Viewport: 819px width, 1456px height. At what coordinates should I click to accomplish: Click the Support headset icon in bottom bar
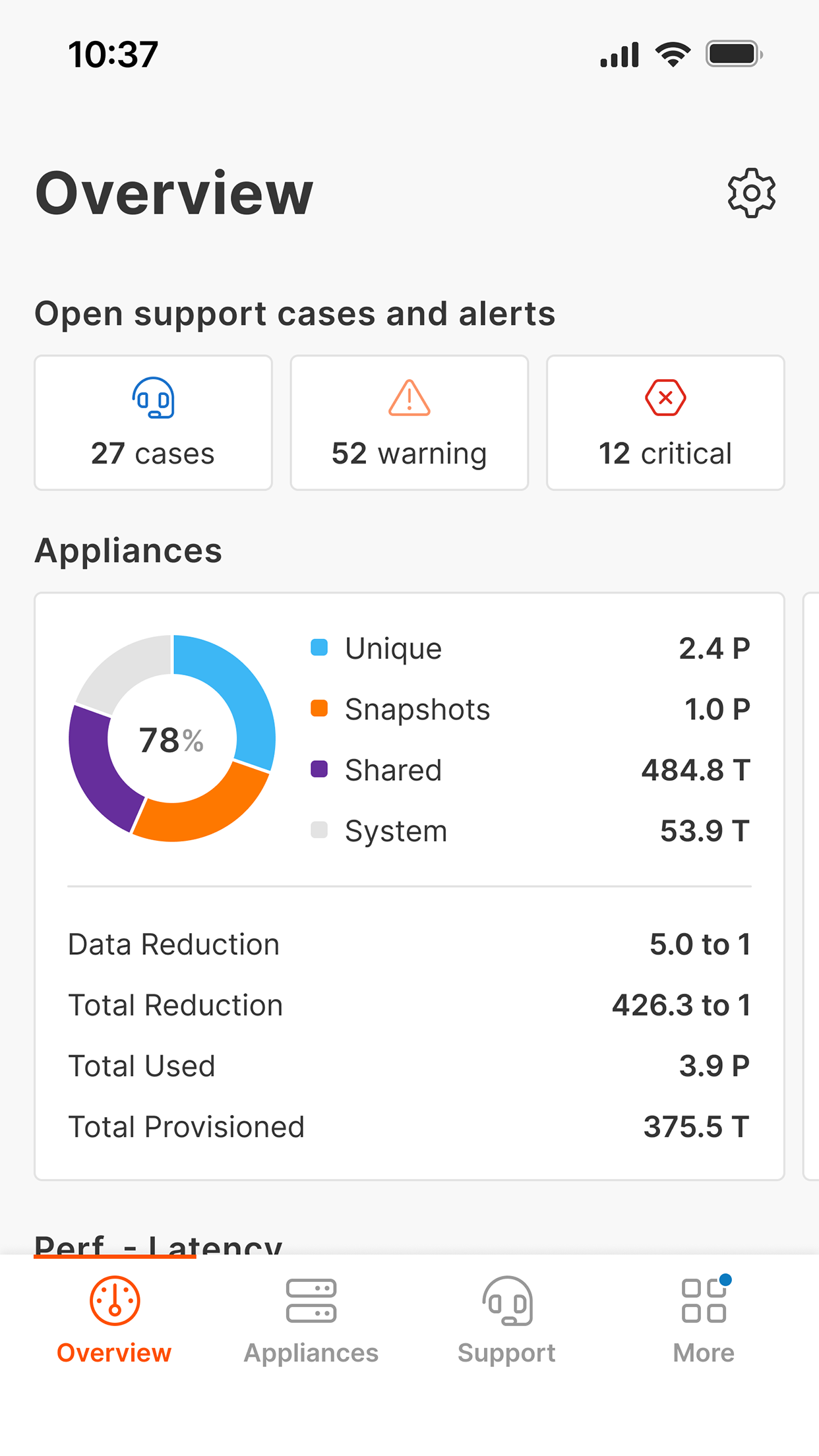[x=506, y=1300]
